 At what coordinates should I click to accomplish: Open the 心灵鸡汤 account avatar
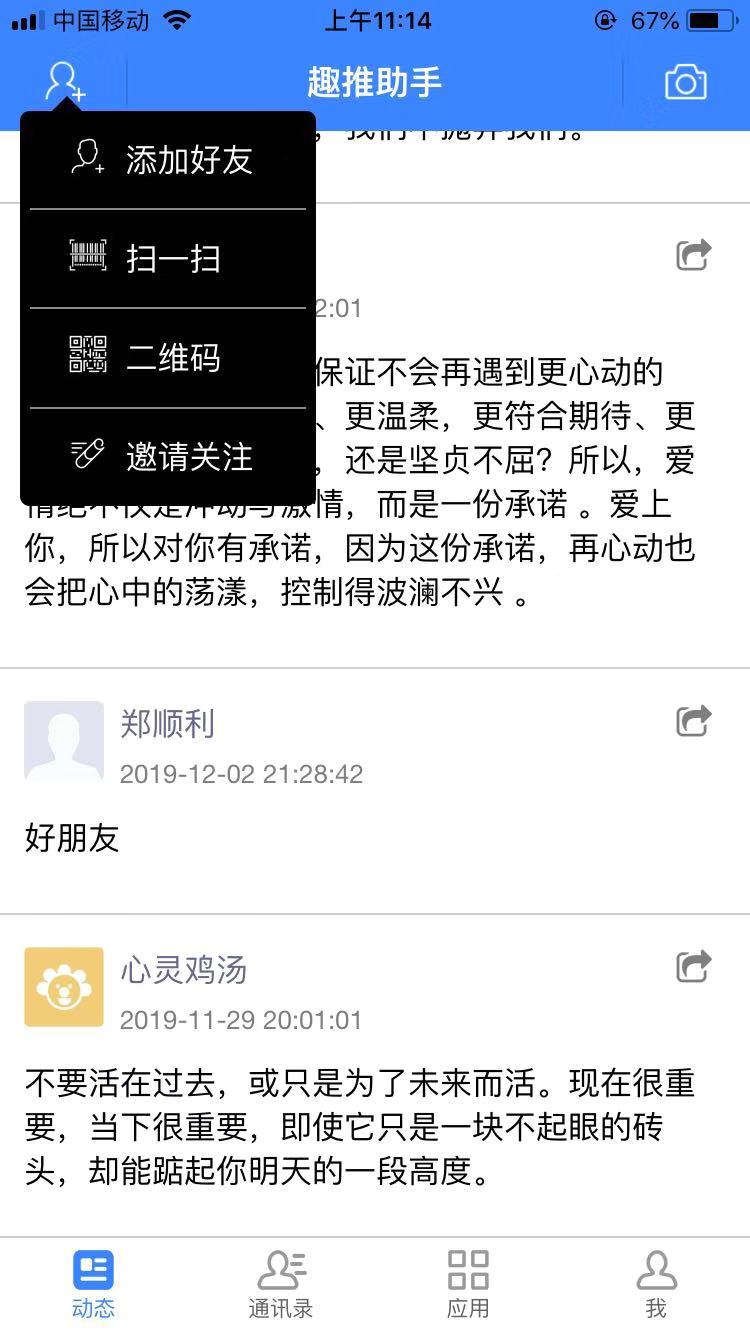pos(64,987)
